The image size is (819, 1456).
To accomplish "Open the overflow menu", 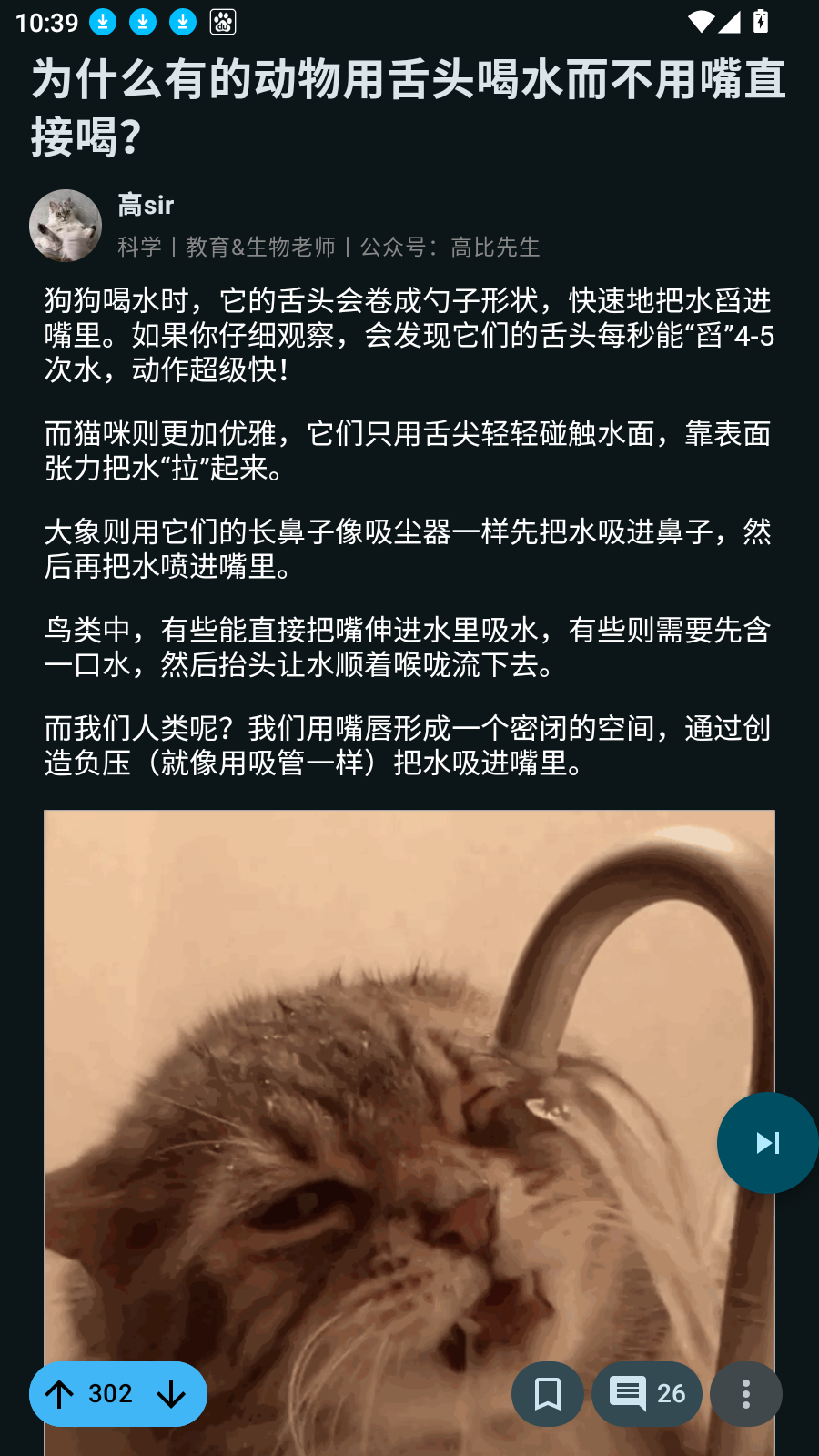I will pos(746,1394).
